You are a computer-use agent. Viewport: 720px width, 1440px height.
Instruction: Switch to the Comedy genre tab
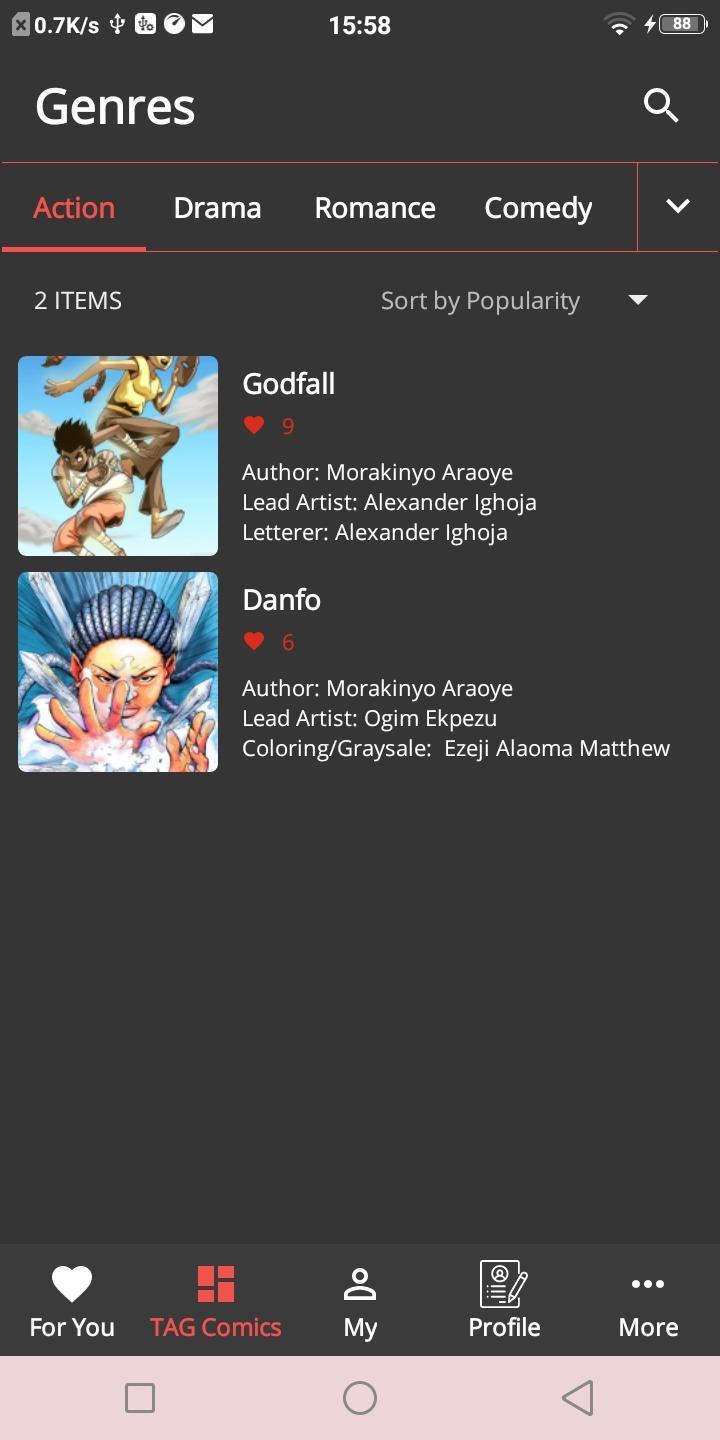coord(538,208)
